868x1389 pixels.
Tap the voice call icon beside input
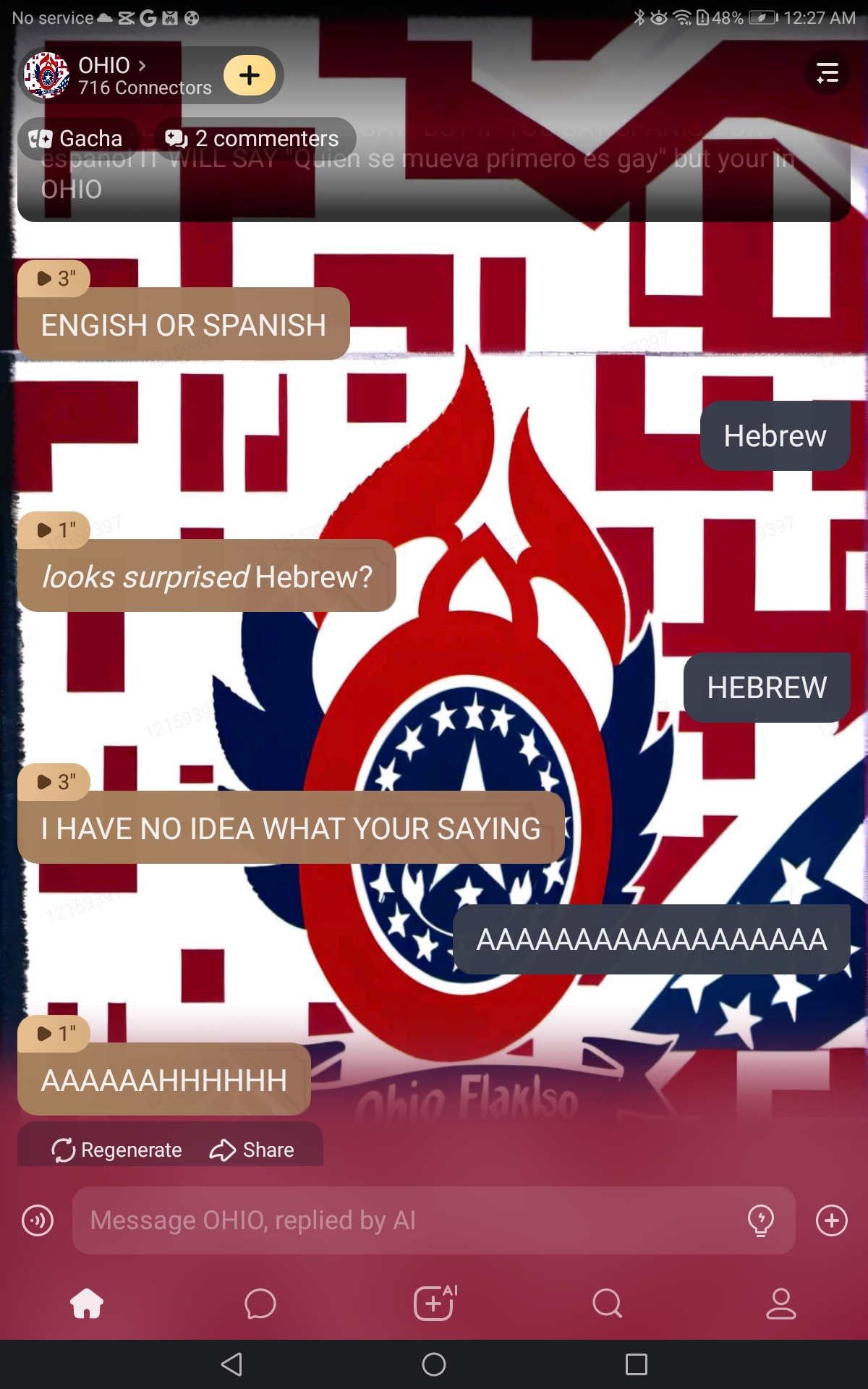click(38, 1220)
